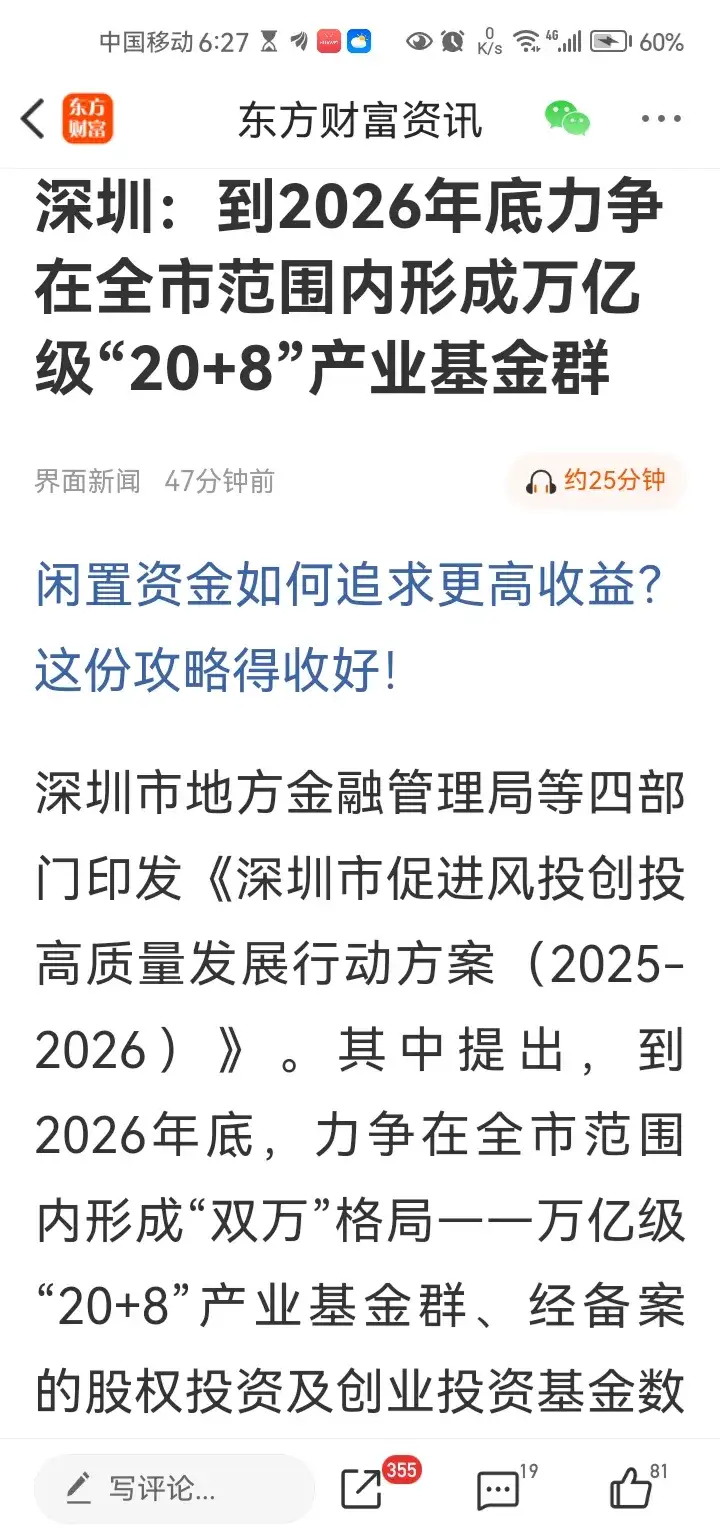Tap the signal strength bars in status bar

[x=570, y=42]
